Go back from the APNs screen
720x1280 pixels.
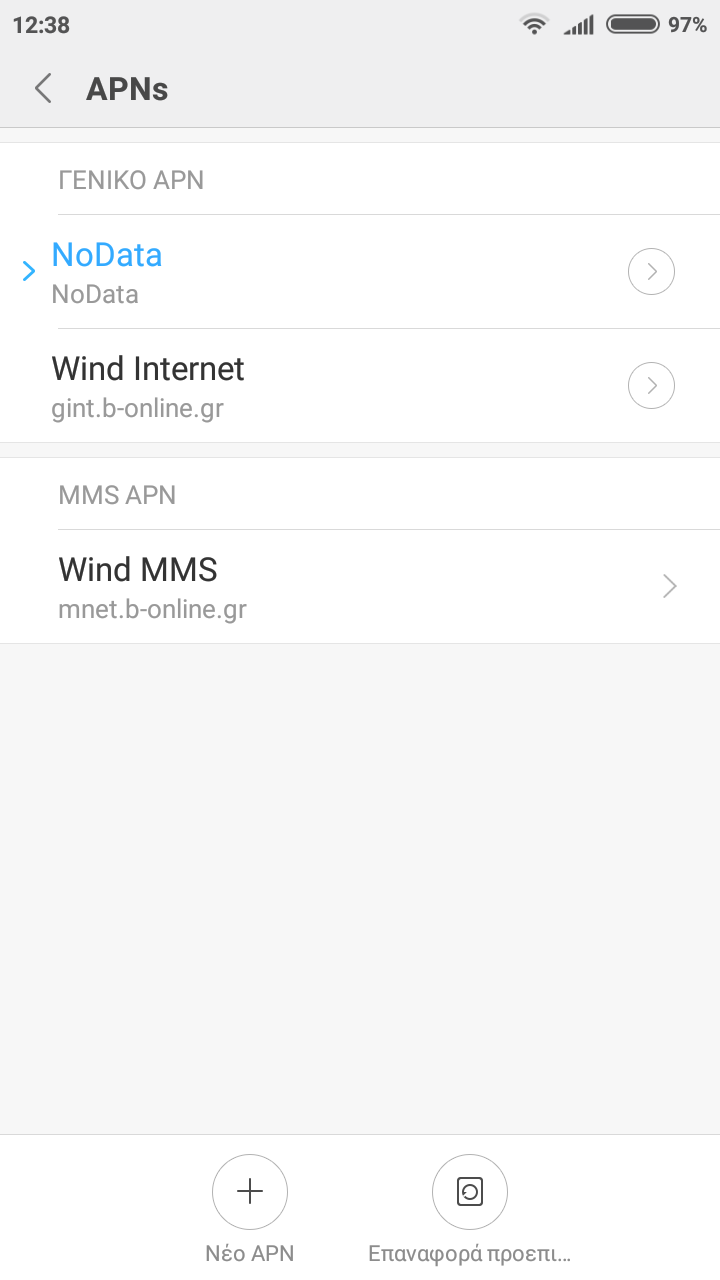pyautogui.click(x=43, y=89)
